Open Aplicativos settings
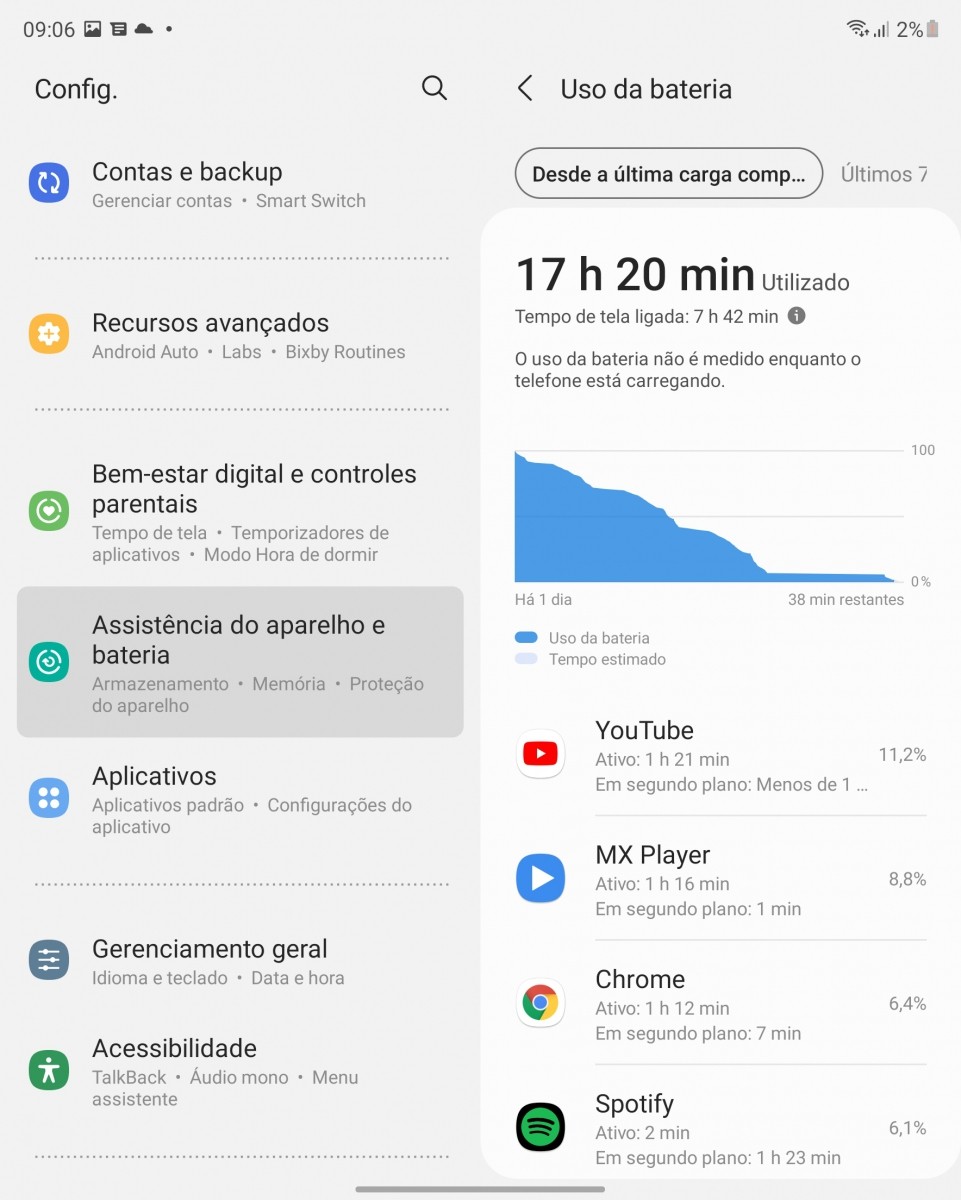961x1200 pixels. point(240,800)
